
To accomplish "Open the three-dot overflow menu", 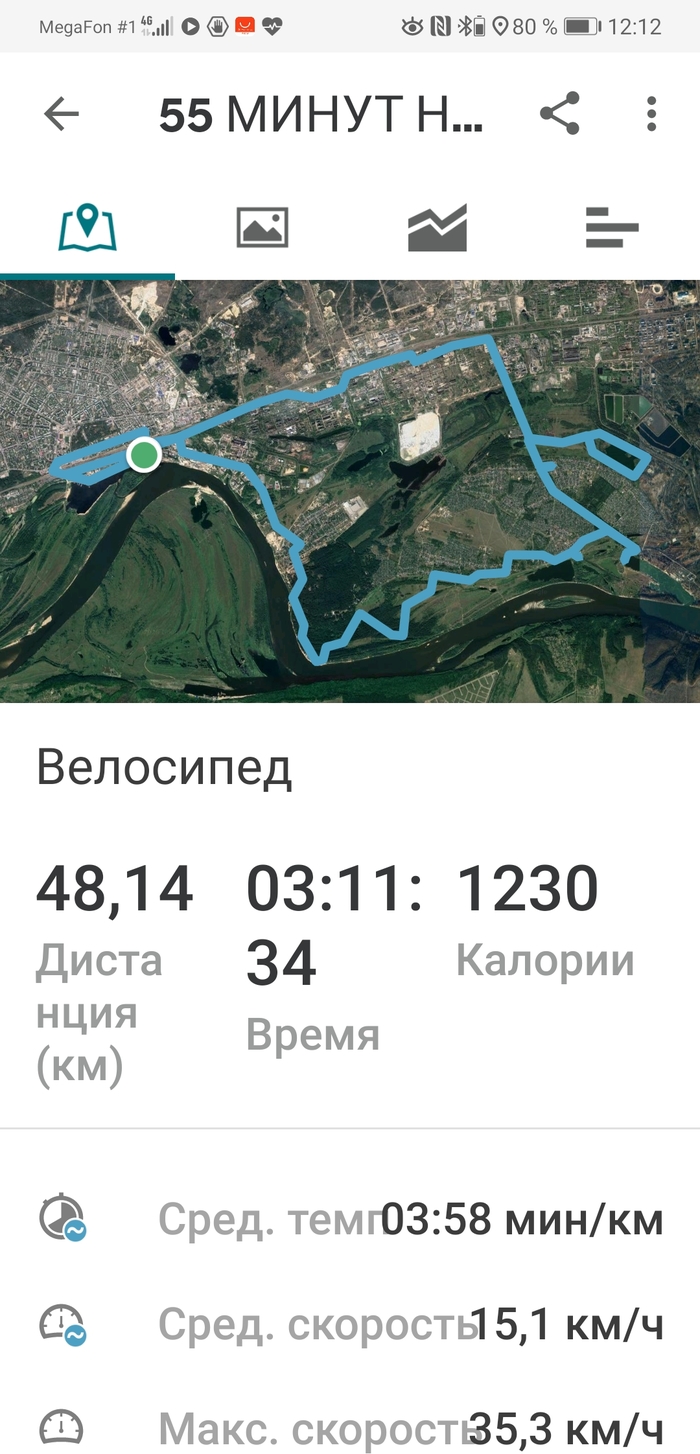I will pos(651,115).
